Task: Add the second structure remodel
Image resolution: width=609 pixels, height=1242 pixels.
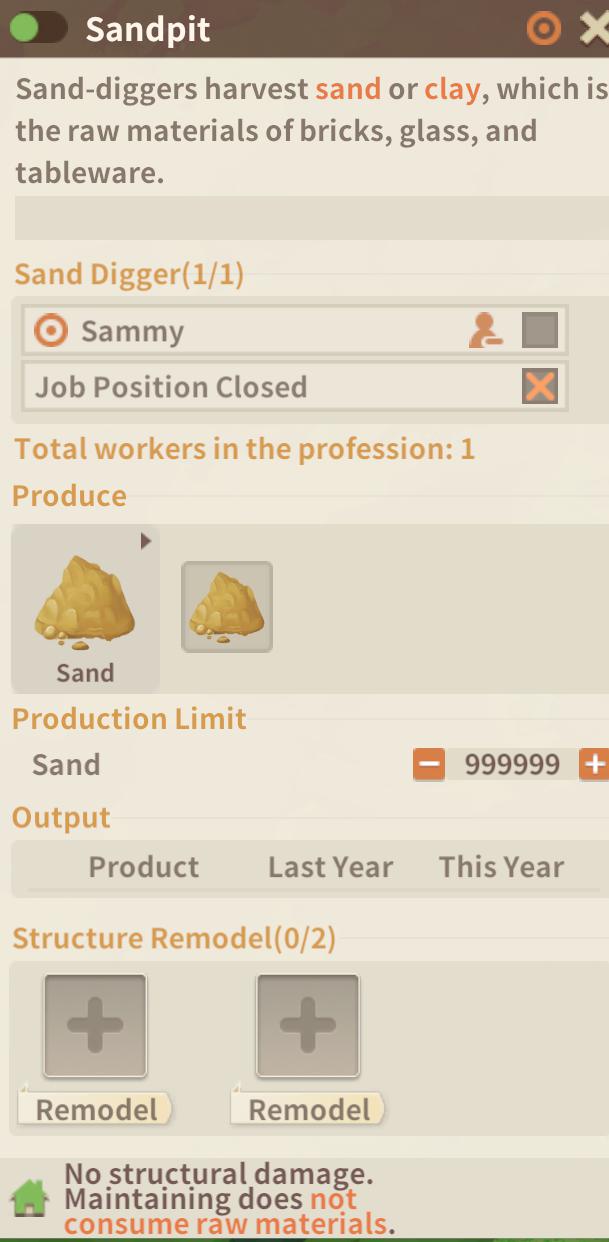Action: (x=308, y=1026)
